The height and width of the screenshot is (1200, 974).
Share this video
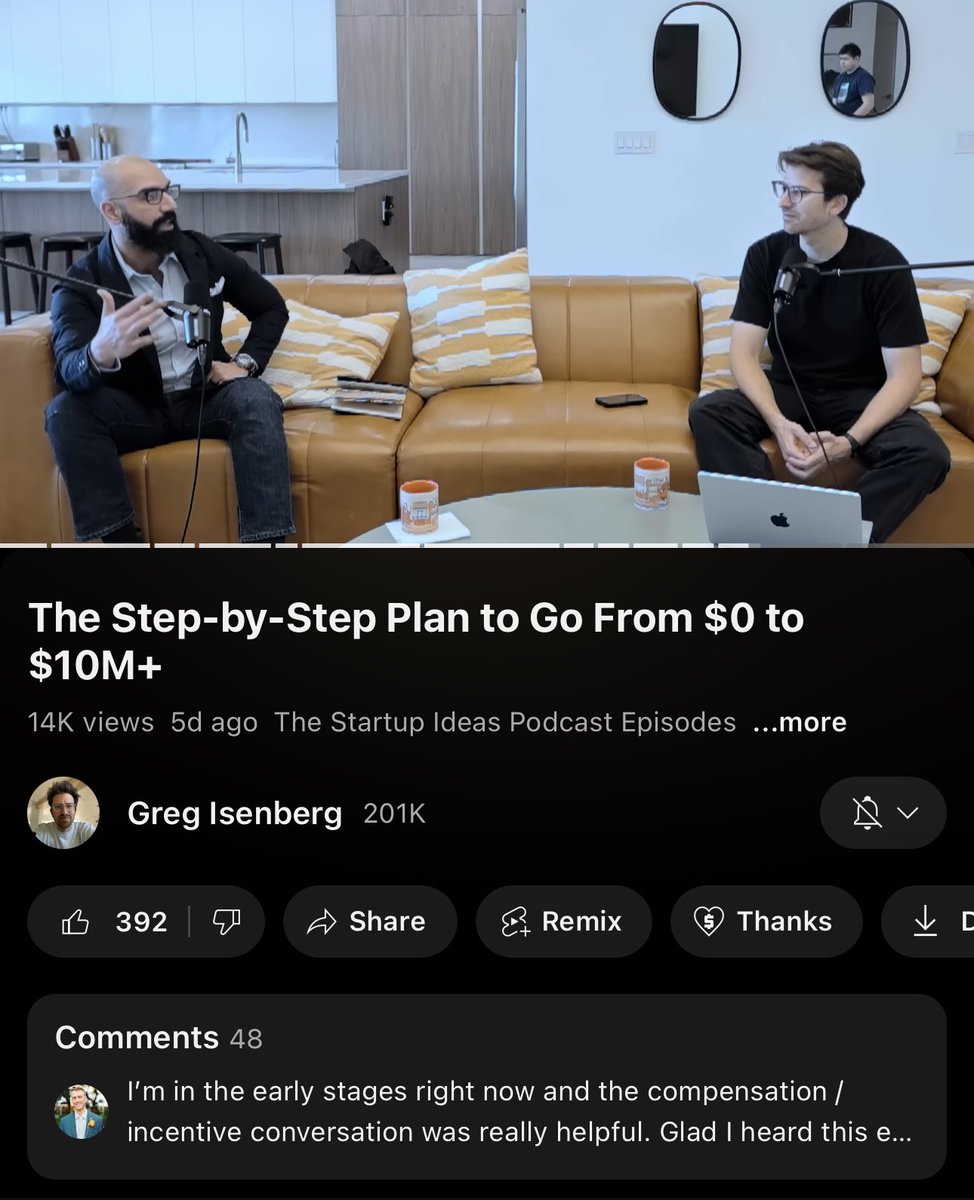pos(369,921)
